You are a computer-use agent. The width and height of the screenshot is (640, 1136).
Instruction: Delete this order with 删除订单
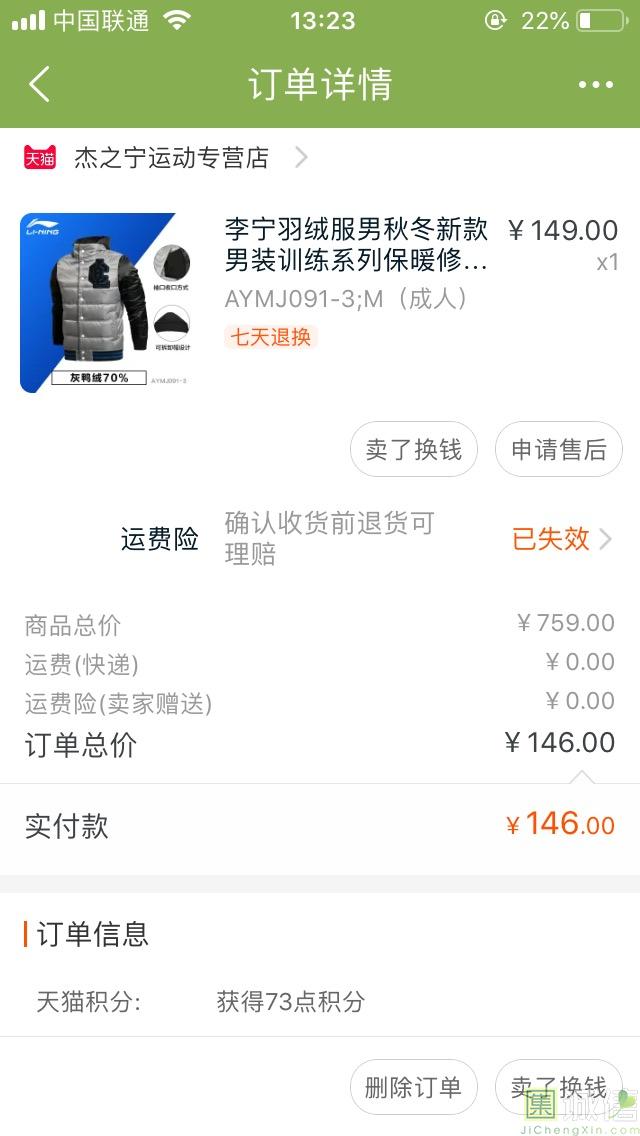[413, 1087]
